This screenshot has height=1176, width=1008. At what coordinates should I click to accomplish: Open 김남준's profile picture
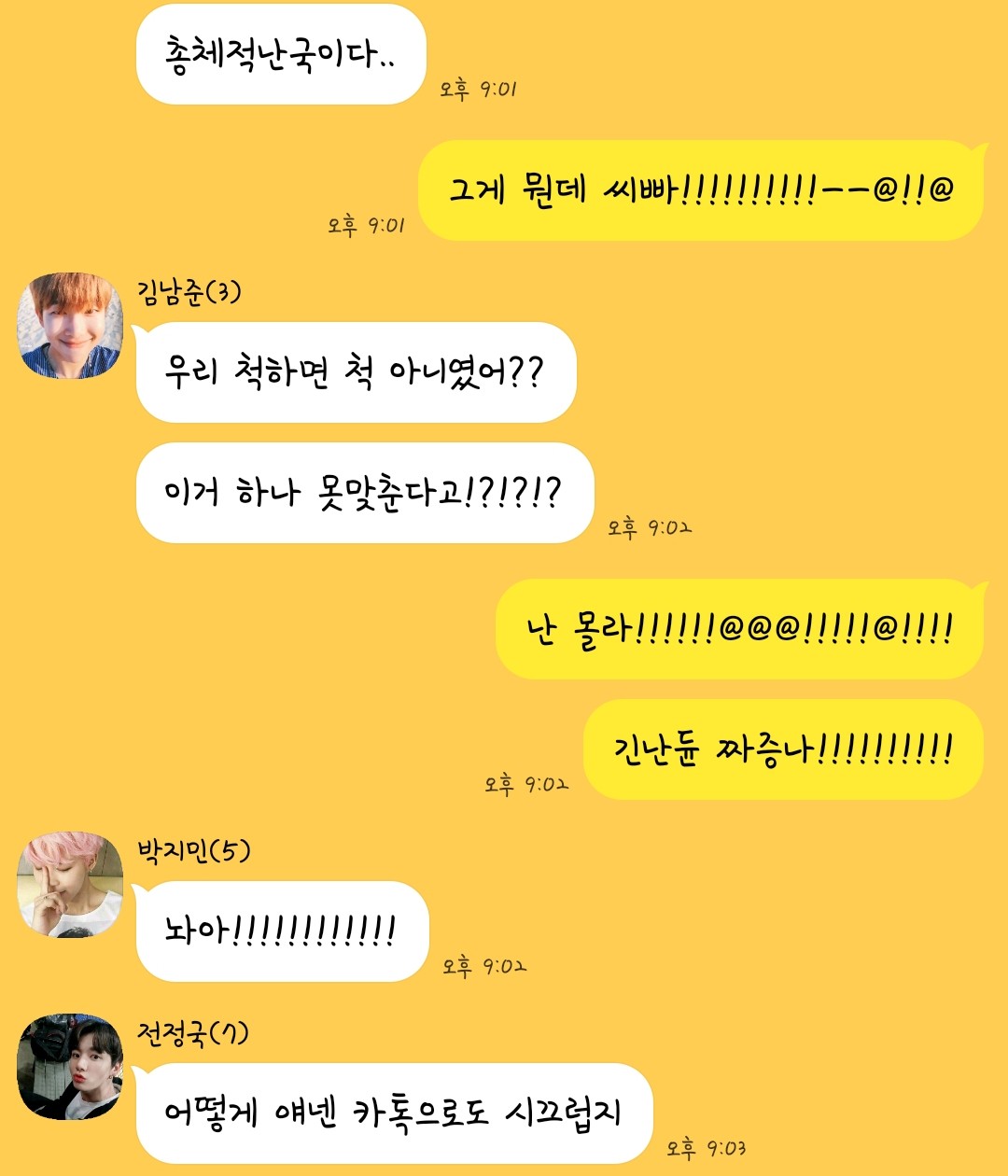tap(70, 326)
